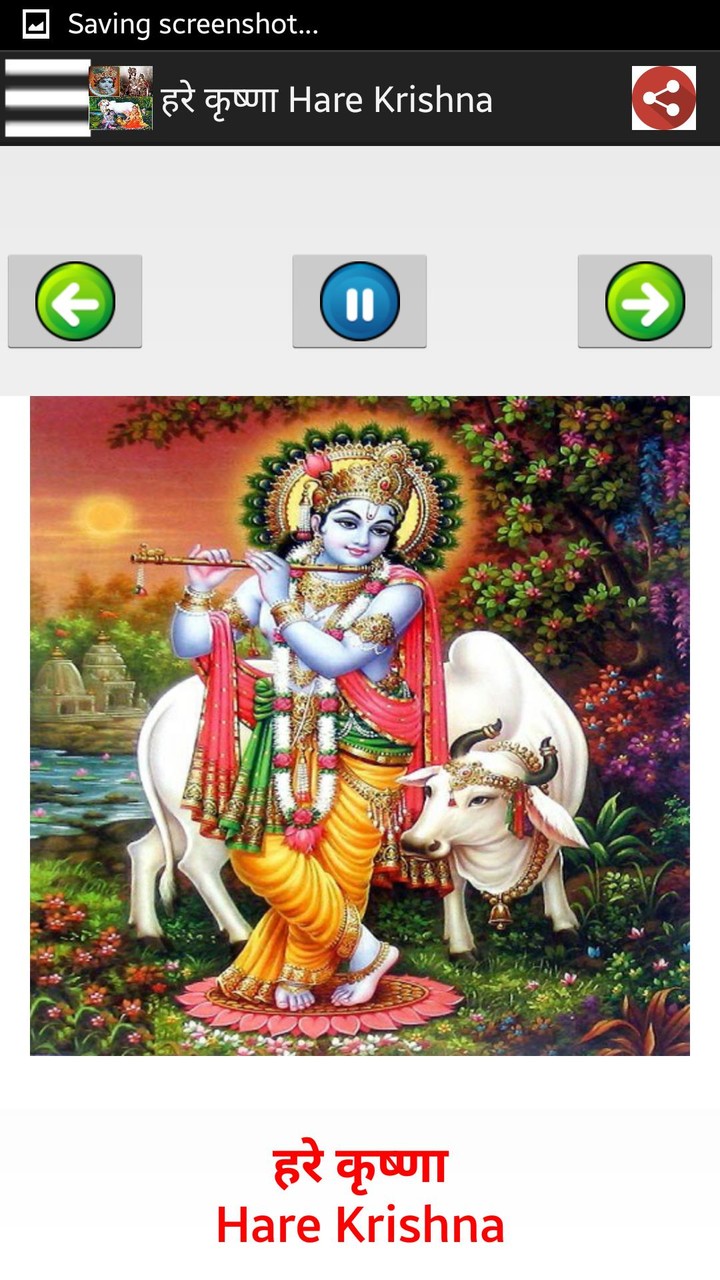Toggle playback with the center pause control
Viewport: 720px width, 1280px height.
359,299
